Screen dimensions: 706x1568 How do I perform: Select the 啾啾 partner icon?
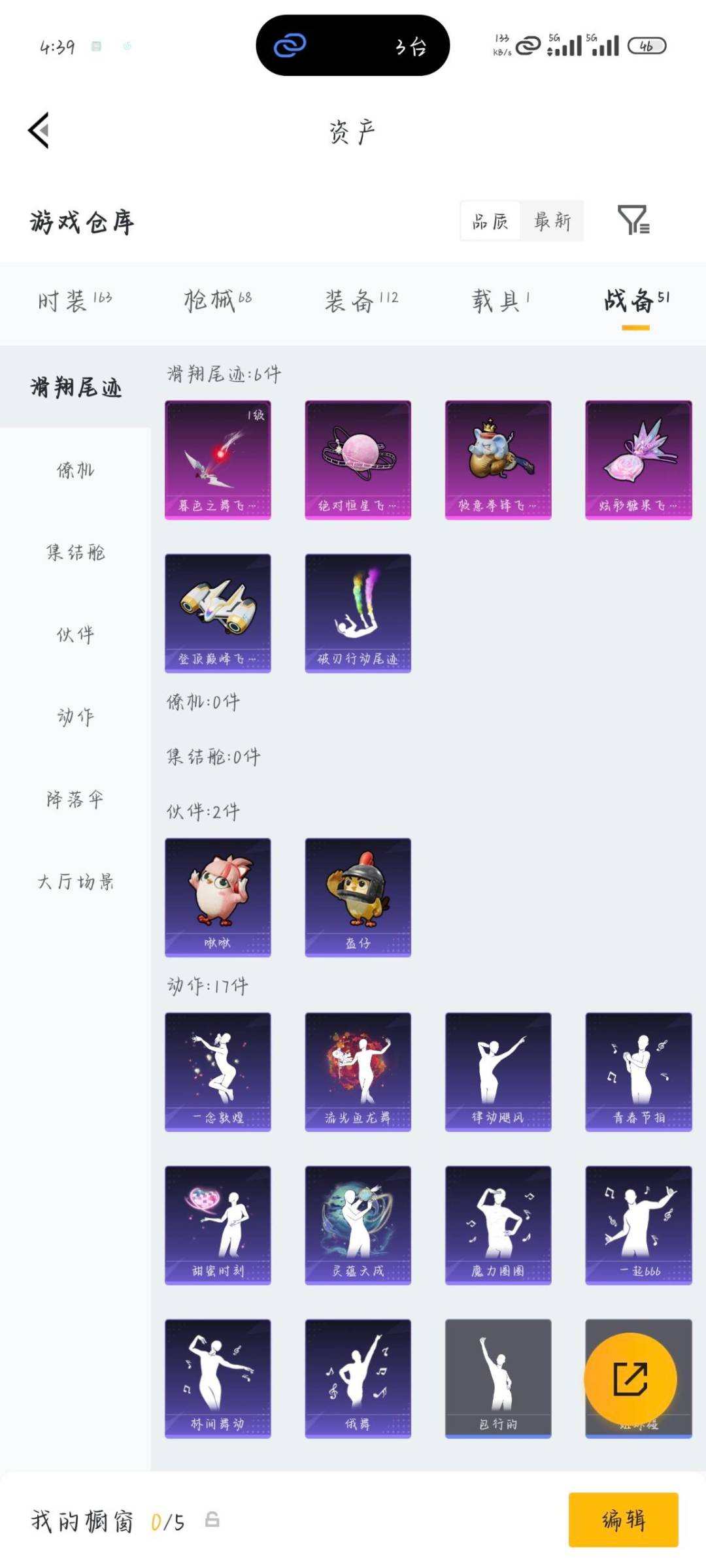click(x=217, y=895)
